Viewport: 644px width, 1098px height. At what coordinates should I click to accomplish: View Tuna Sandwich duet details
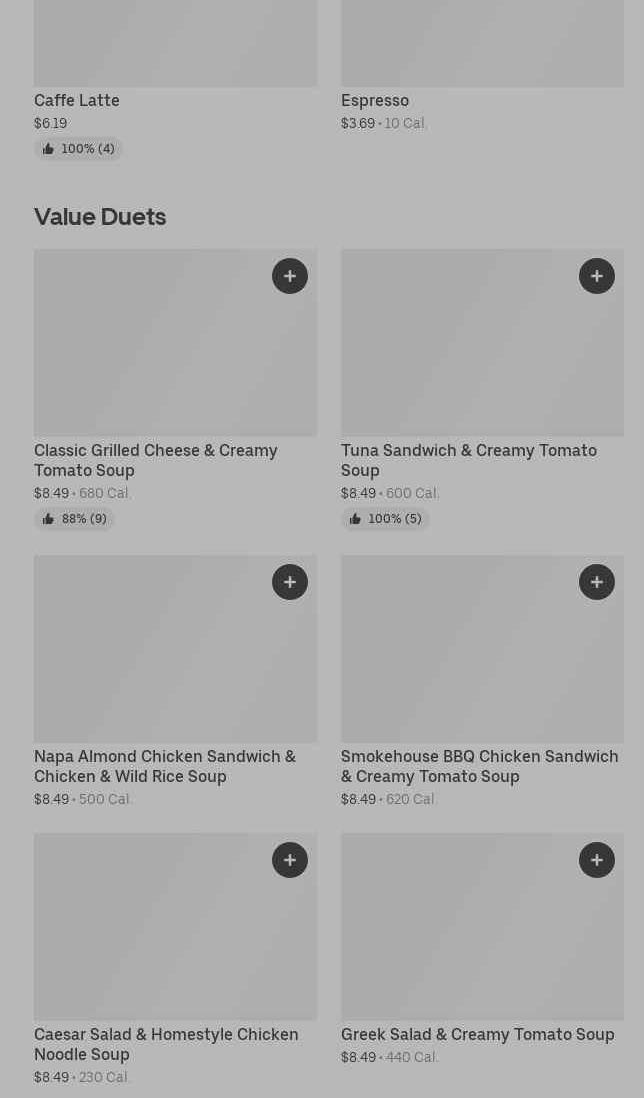point(469,460)
